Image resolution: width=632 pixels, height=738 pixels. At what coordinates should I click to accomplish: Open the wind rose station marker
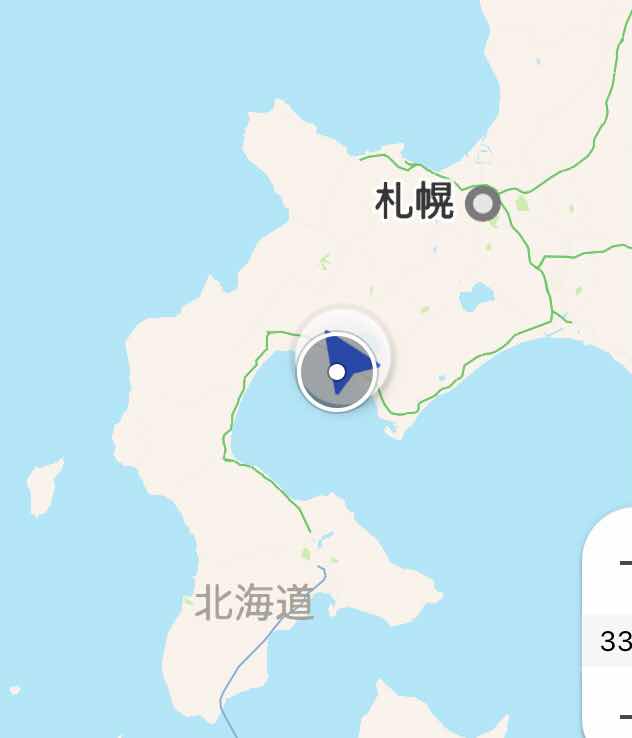[337, 371]
